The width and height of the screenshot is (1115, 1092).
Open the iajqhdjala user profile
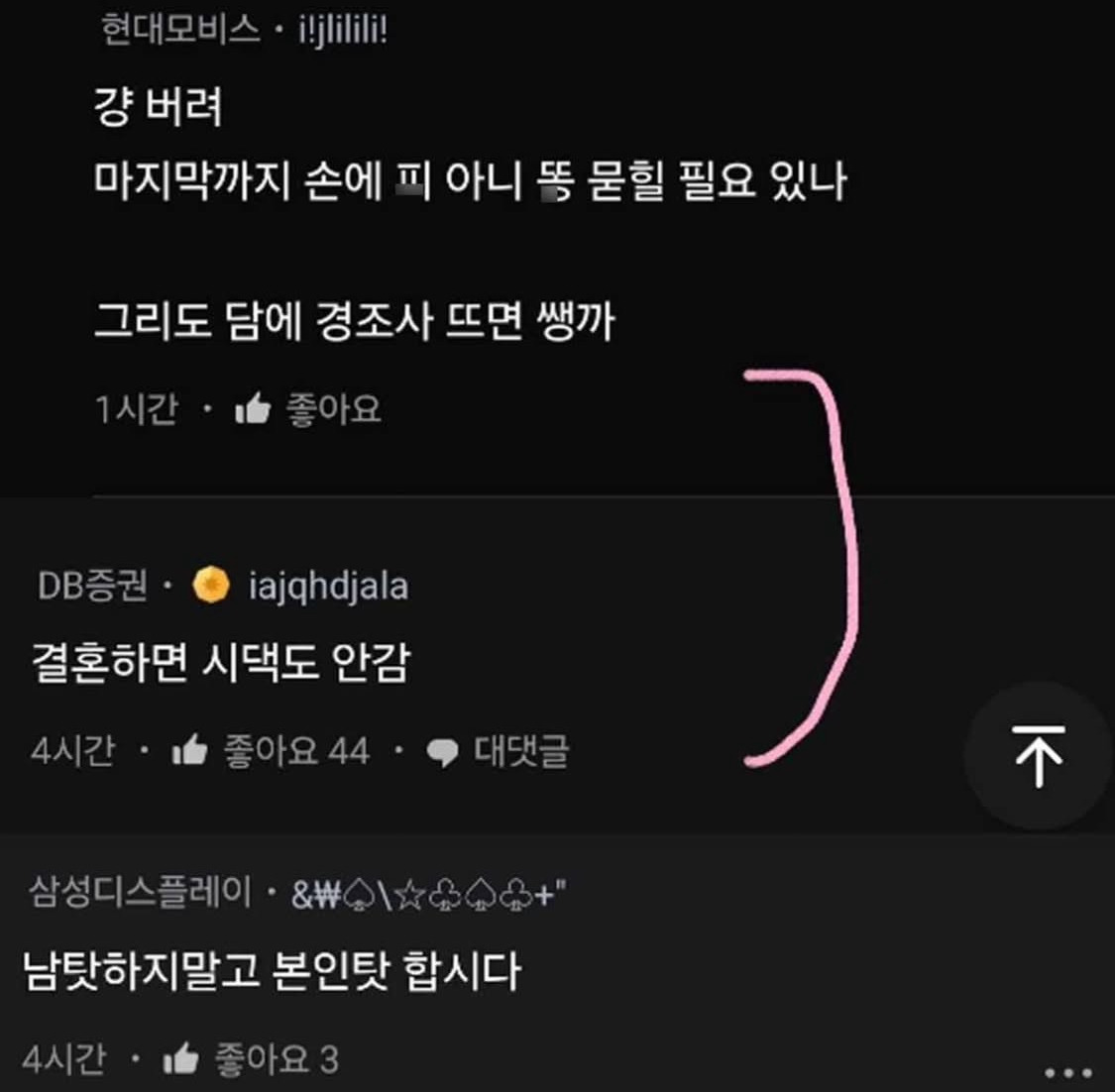click(327, 586)
